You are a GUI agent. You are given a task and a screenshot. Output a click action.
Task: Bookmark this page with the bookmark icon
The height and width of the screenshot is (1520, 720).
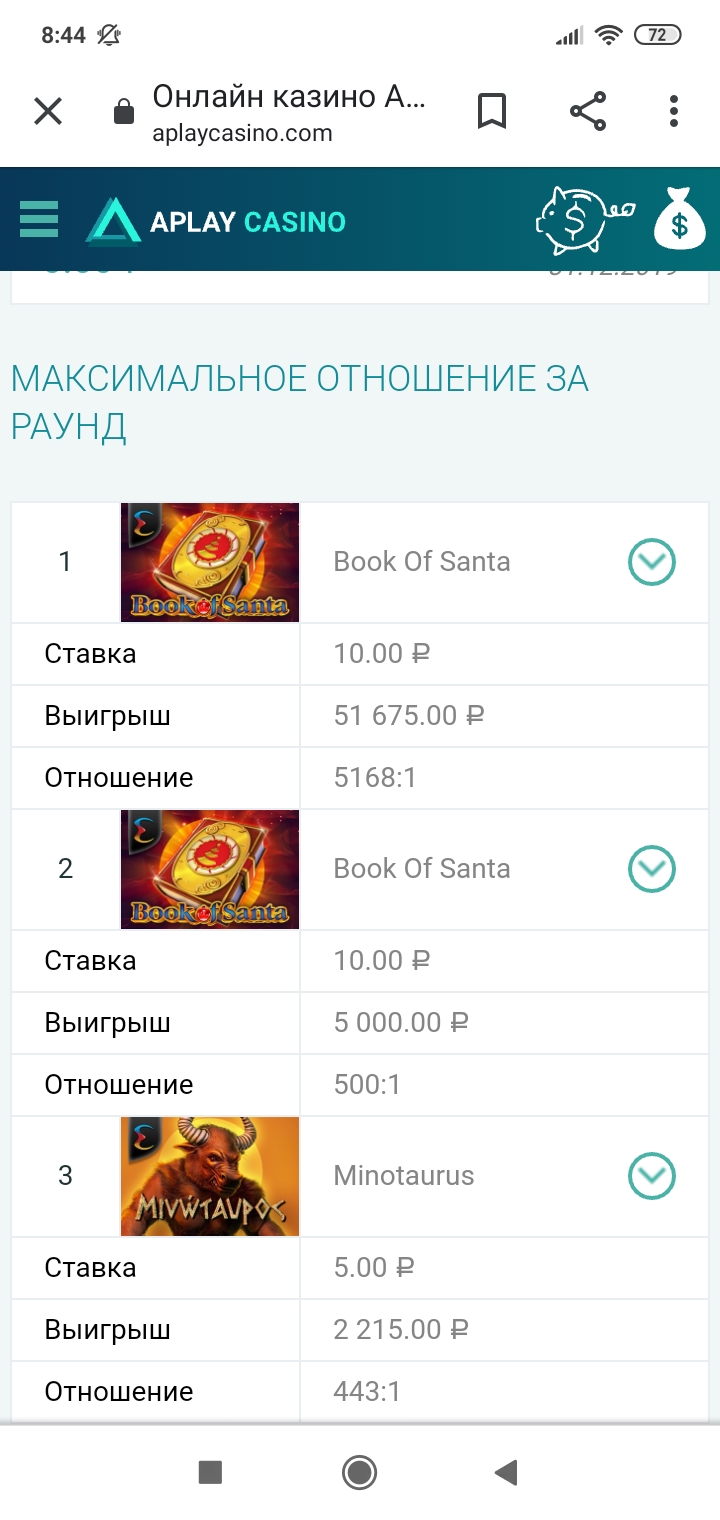pos(491,110)
